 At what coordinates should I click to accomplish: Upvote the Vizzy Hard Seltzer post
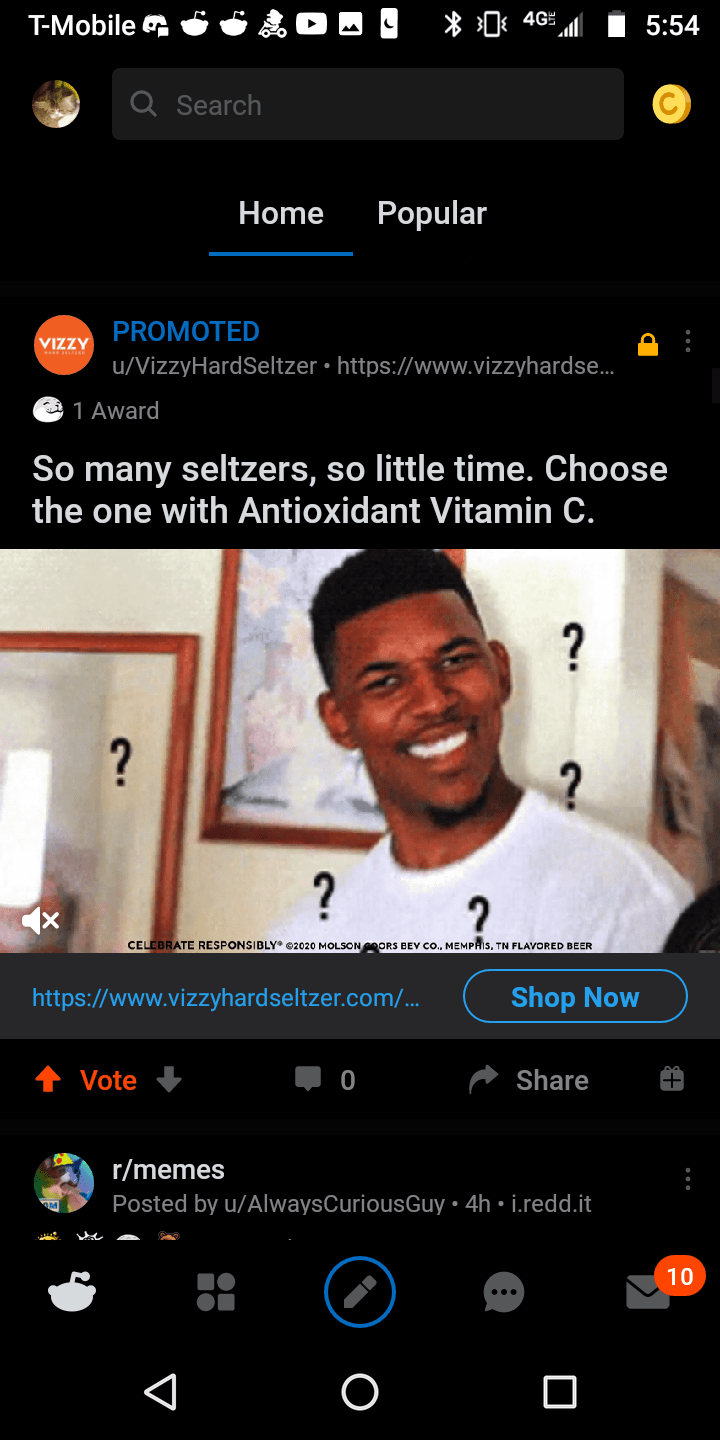(x=47, y=1079)
